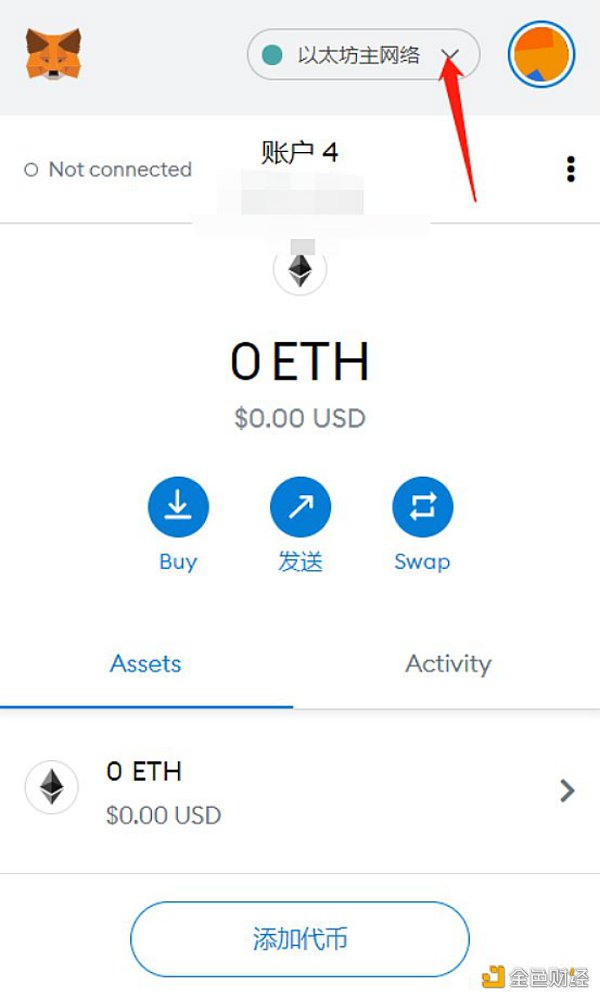This screenshot has width=600, height=999.
Task: Open the 0 ETH asset row
Action: [x=300, y=792]
